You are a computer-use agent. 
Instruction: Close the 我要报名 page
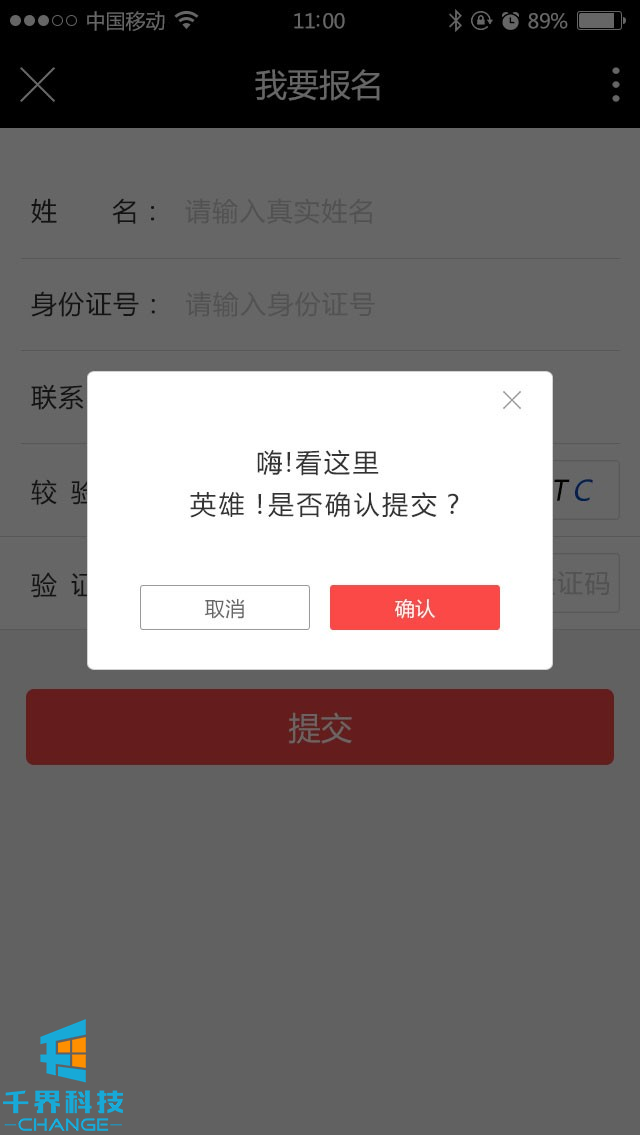click(38, 85)
